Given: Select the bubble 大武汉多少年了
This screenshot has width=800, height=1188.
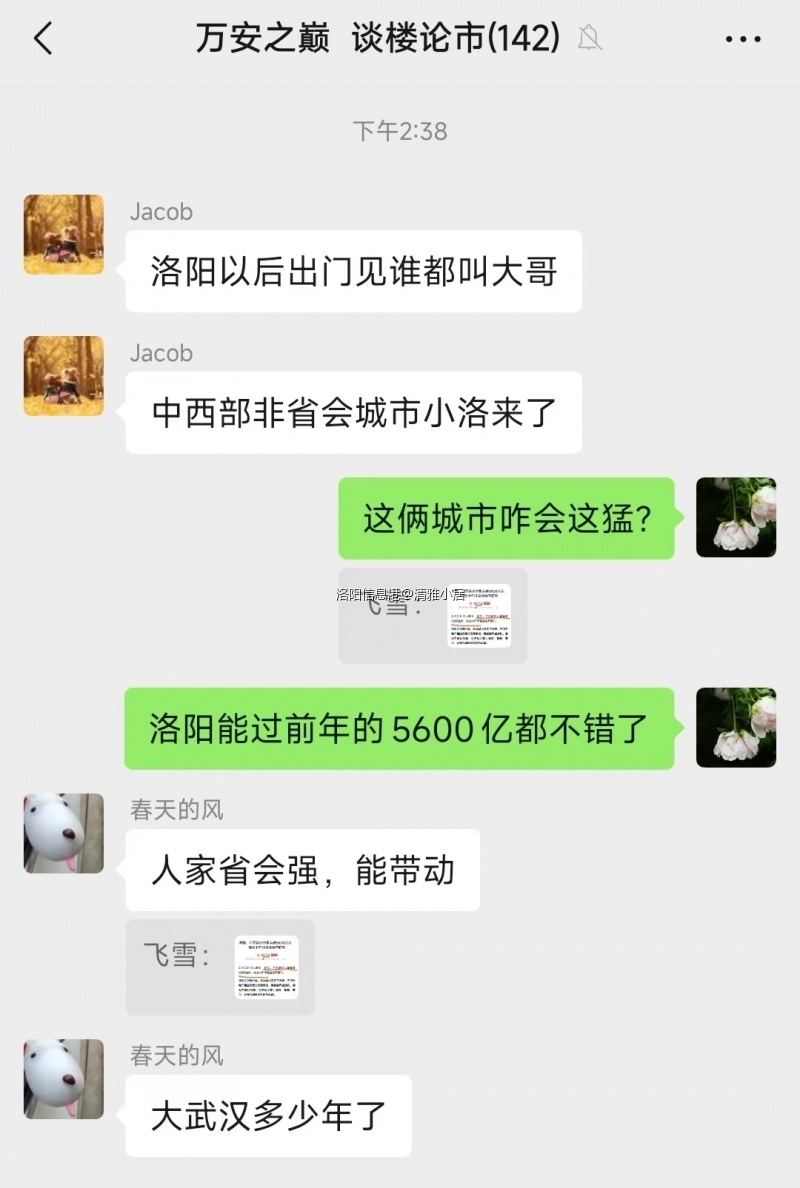Looking at the screenshot, I should pyautogui.click(x=268, y=1116).
